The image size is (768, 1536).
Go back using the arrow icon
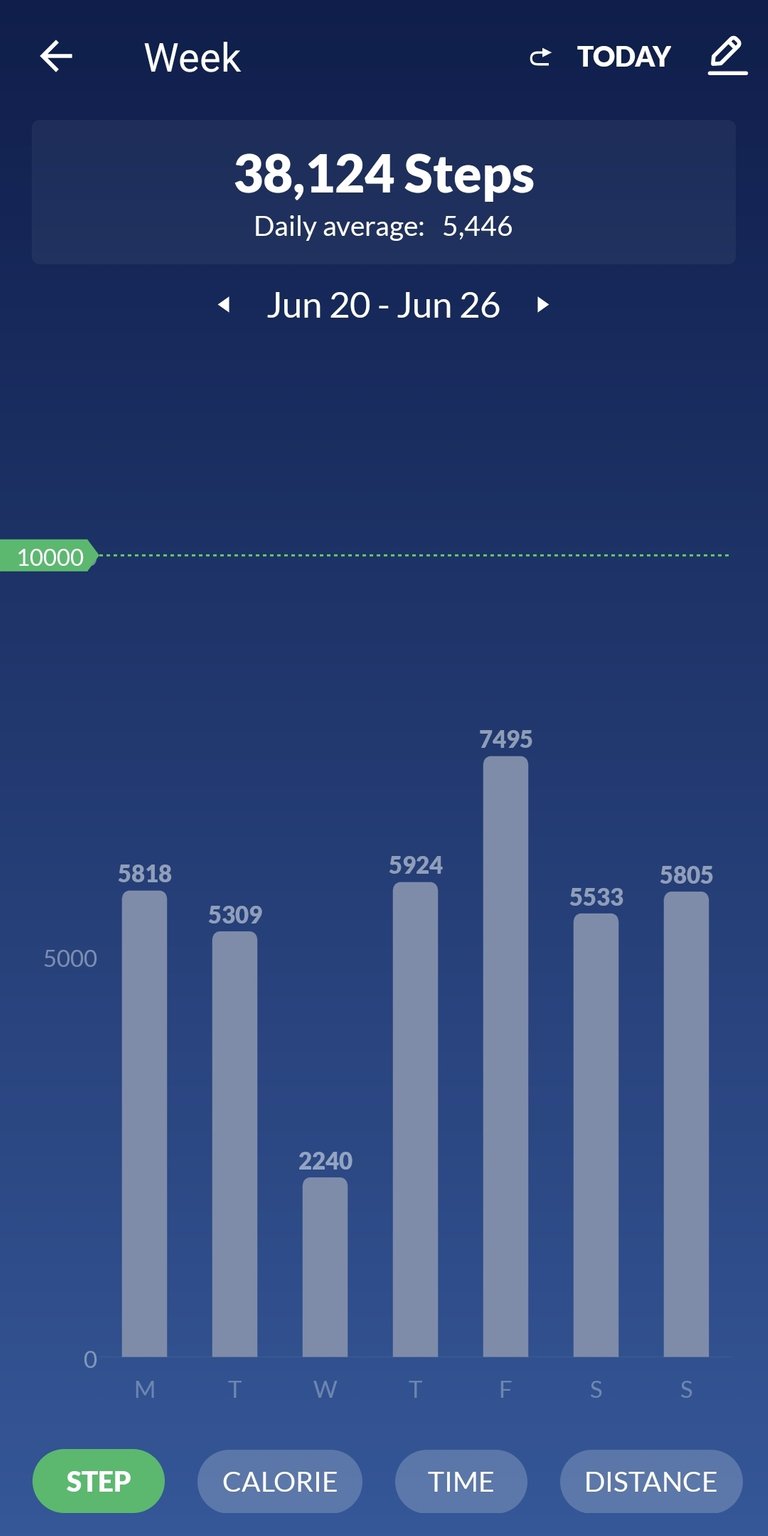click(56, 57)
